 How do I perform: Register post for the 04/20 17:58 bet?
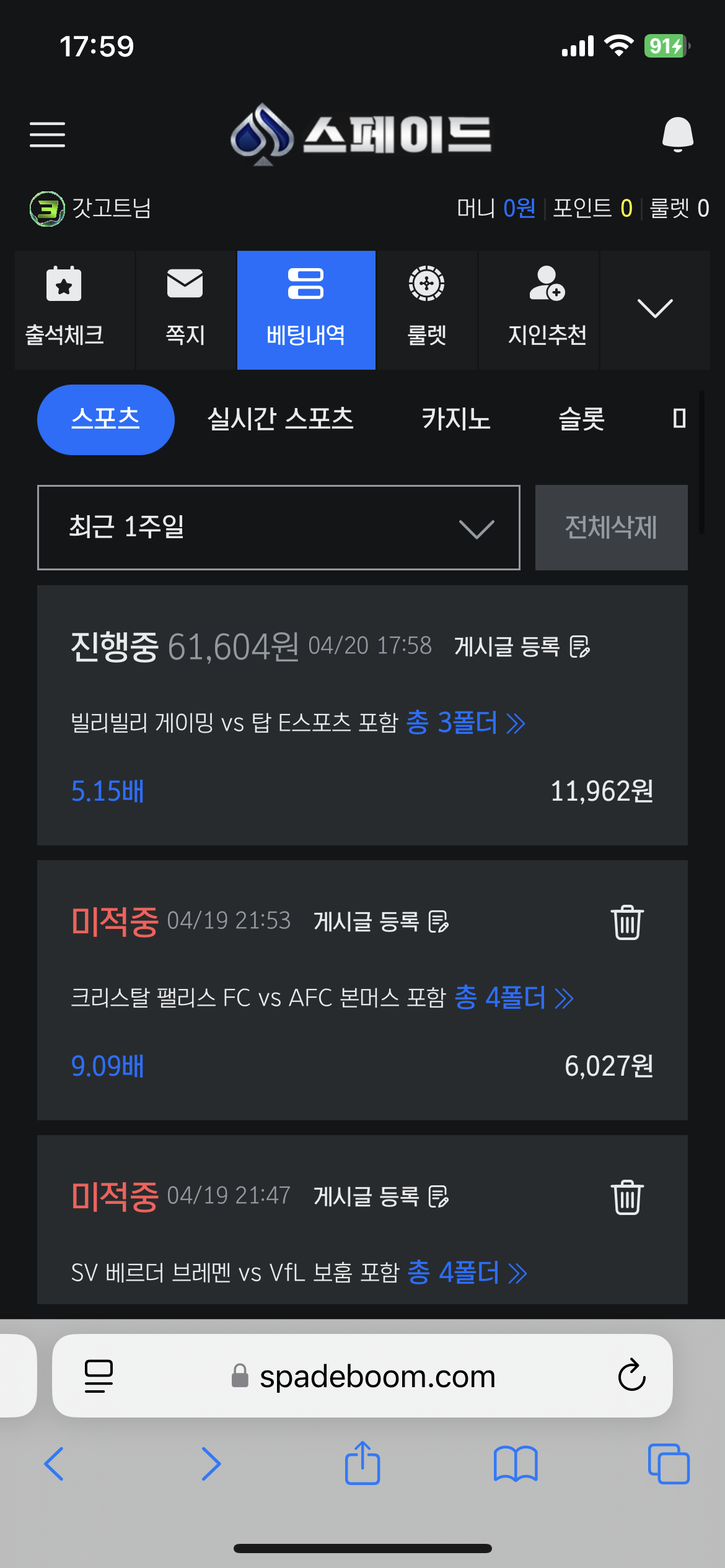(522, 647)
